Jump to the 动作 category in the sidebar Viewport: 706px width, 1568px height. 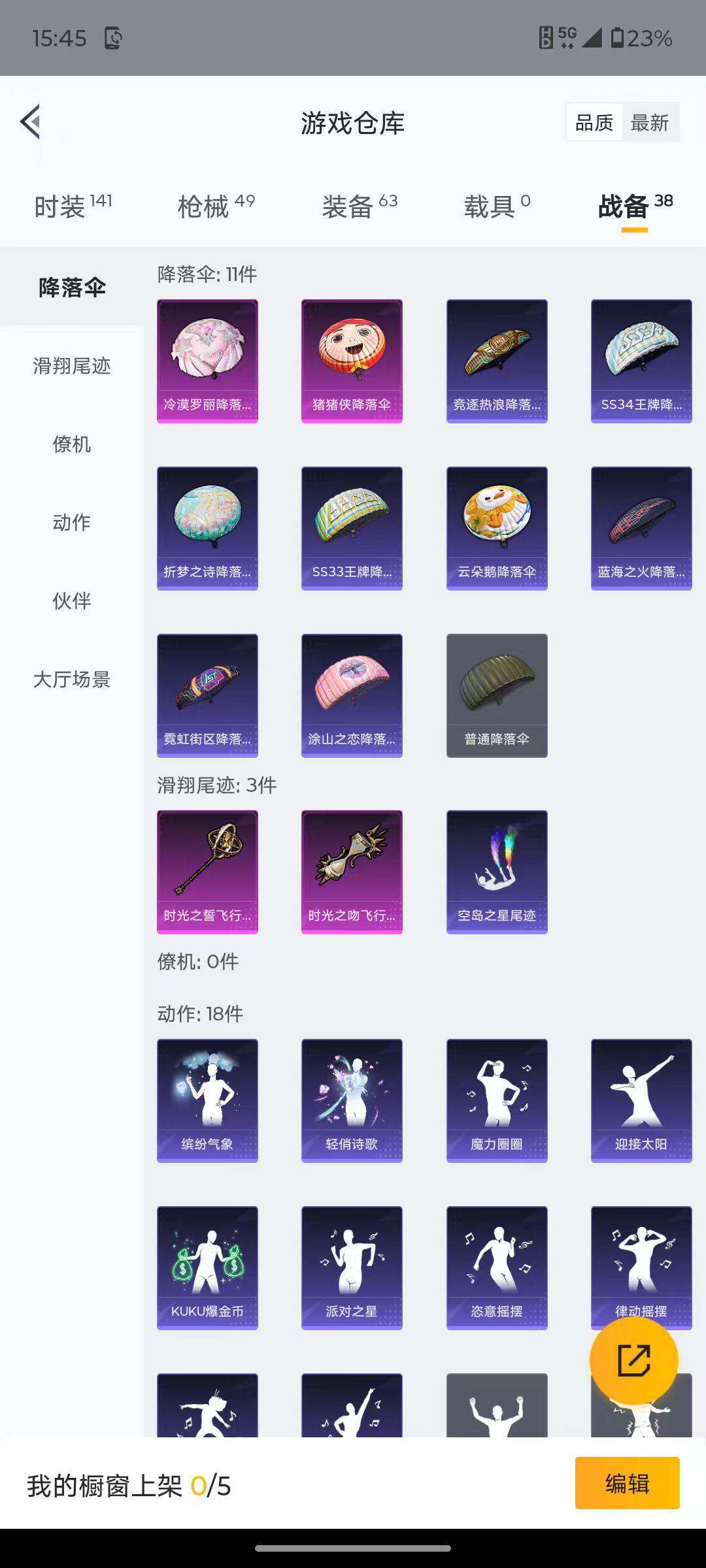point(72,523)
